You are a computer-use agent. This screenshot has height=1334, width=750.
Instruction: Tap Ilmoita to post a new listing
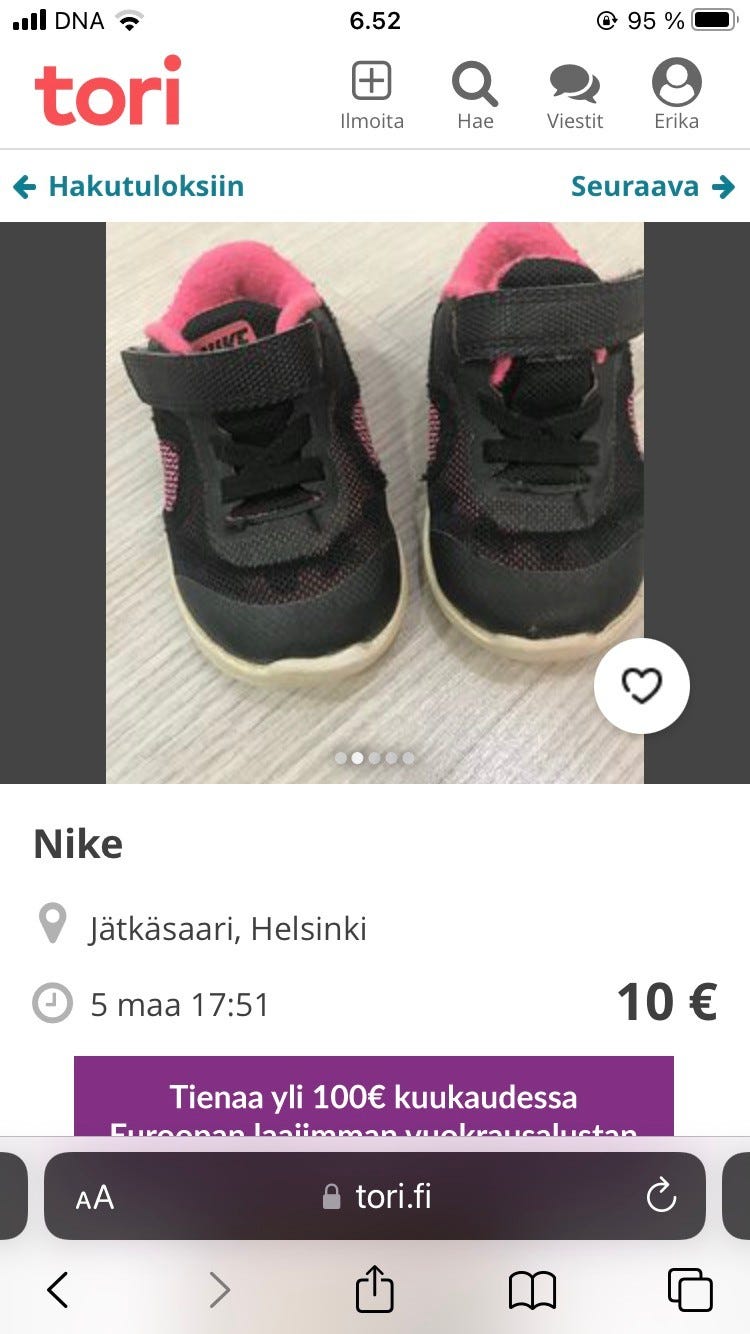(371, 96)
